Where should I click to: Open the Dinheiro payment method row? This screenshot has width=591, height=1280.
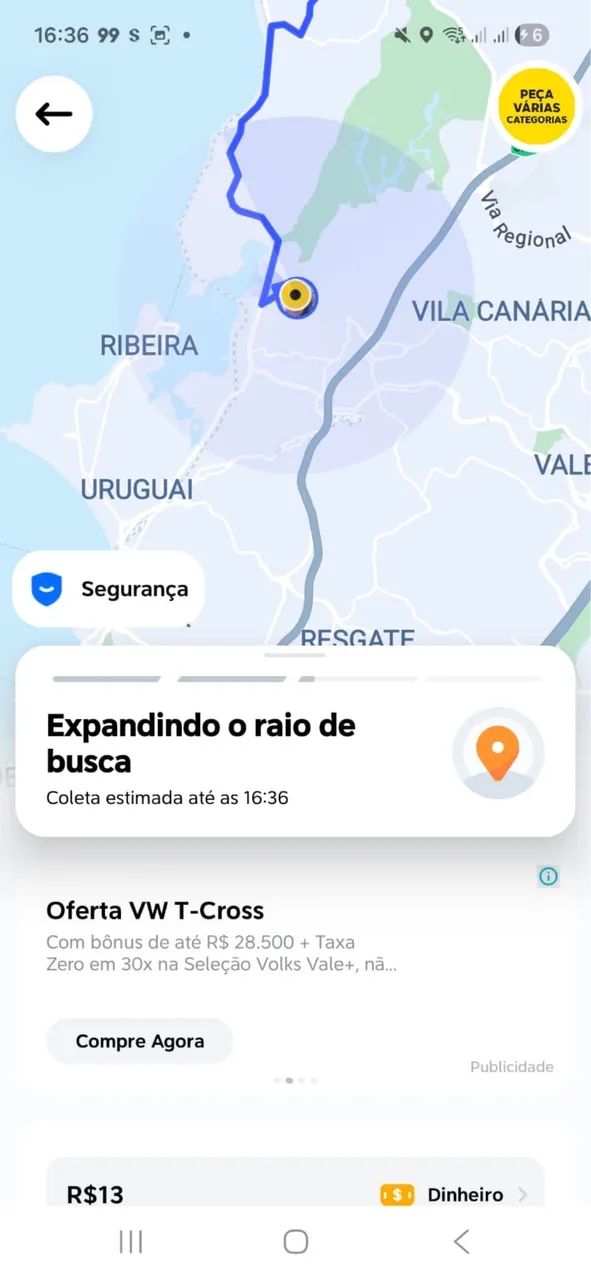(x=296, y=1194)
